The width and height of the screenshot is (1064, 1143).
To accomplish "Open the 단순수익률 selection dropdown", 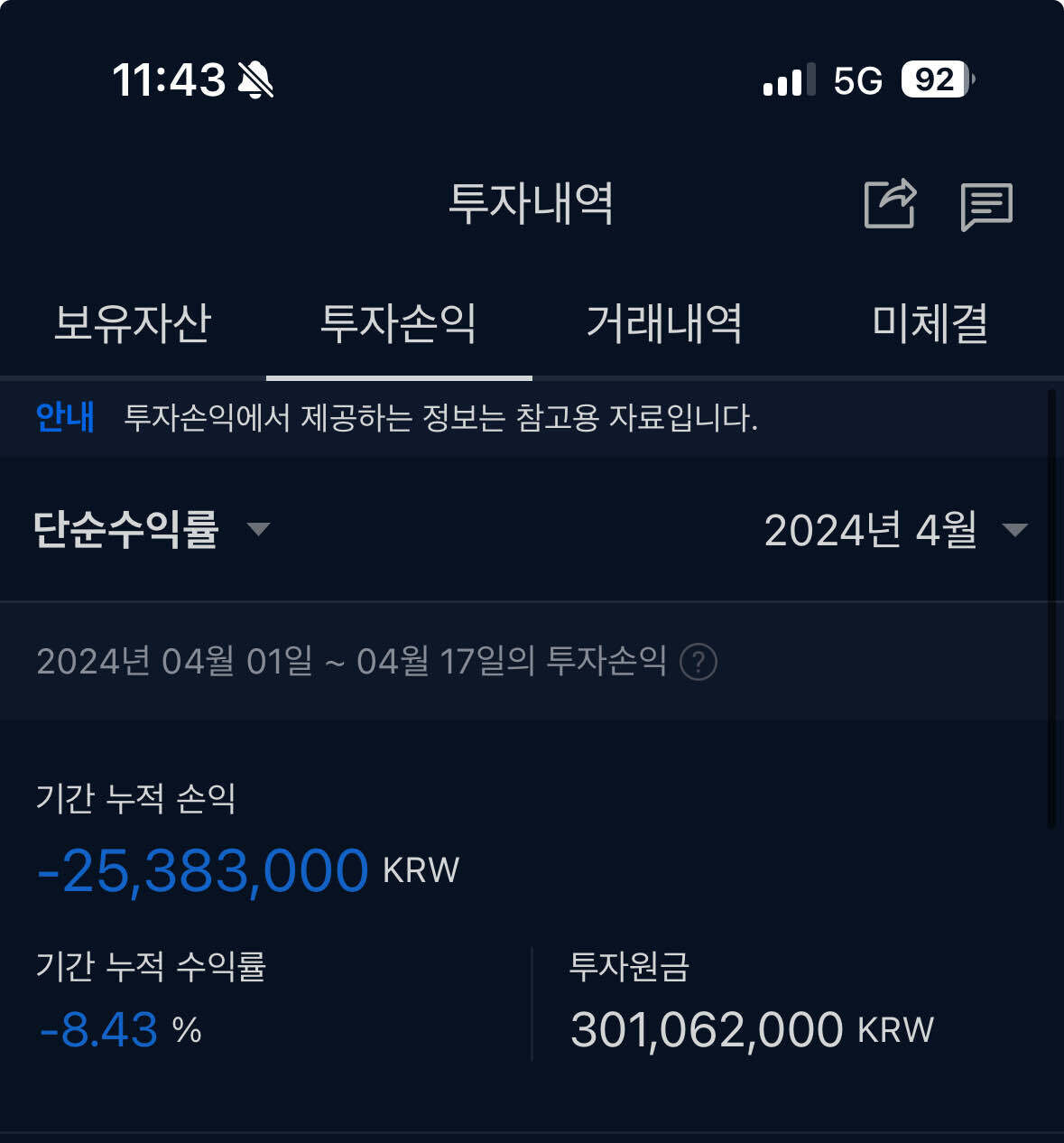I will (126, 531).
